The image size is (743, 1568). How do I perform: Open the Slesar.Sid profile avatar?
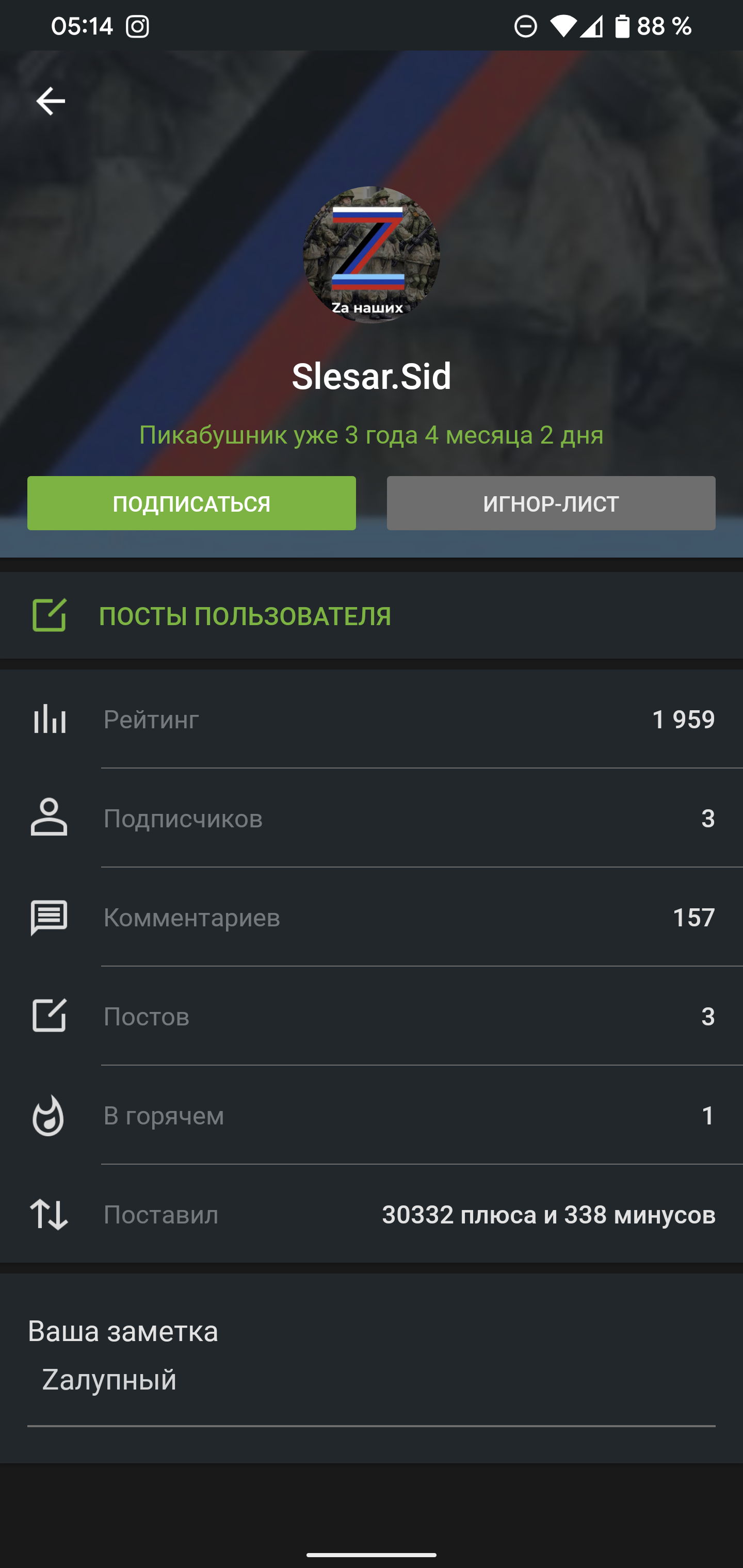click(372, 255)
